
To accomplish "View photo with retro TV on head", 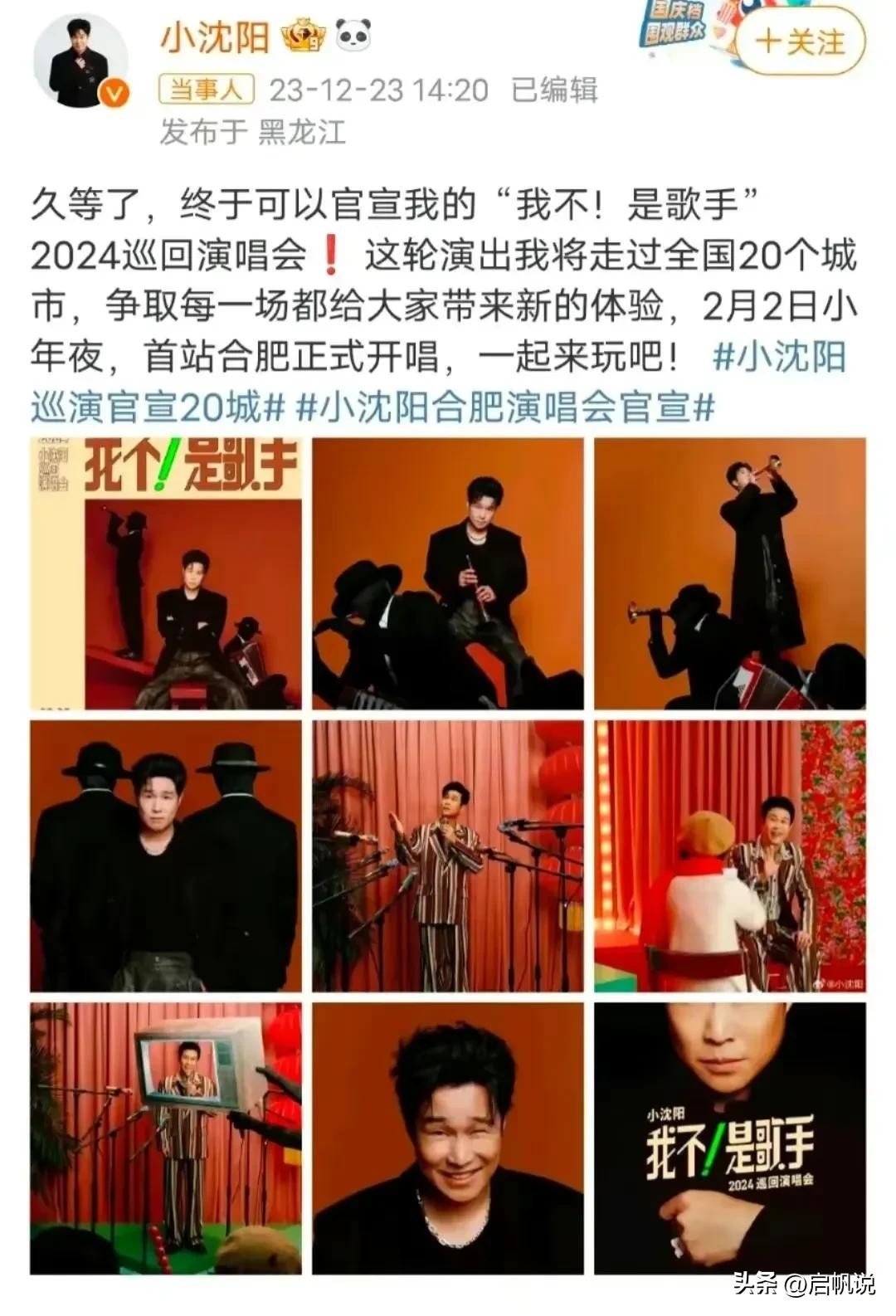I will coord(166,1138).
